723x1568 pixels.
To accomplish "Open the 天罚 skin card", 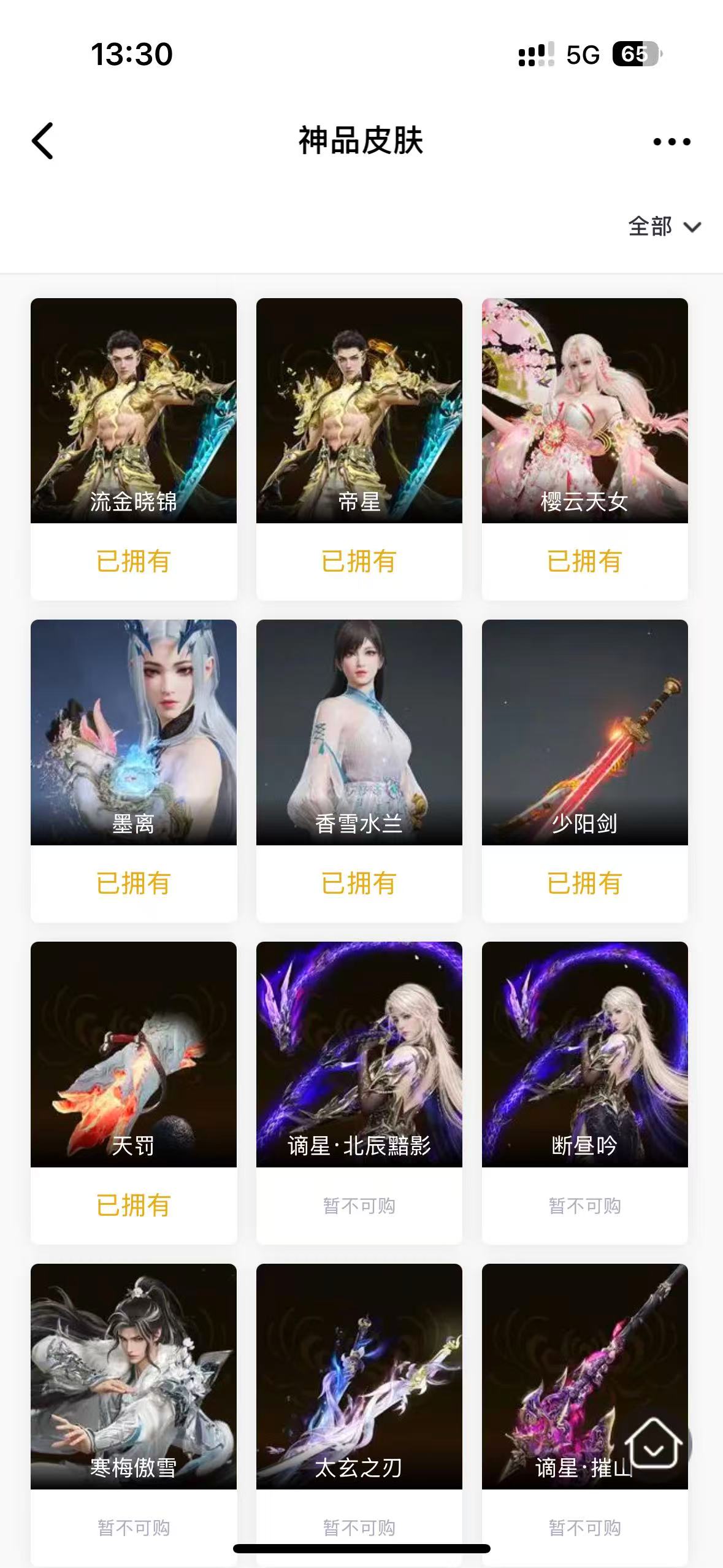I will coord(134,1054).
